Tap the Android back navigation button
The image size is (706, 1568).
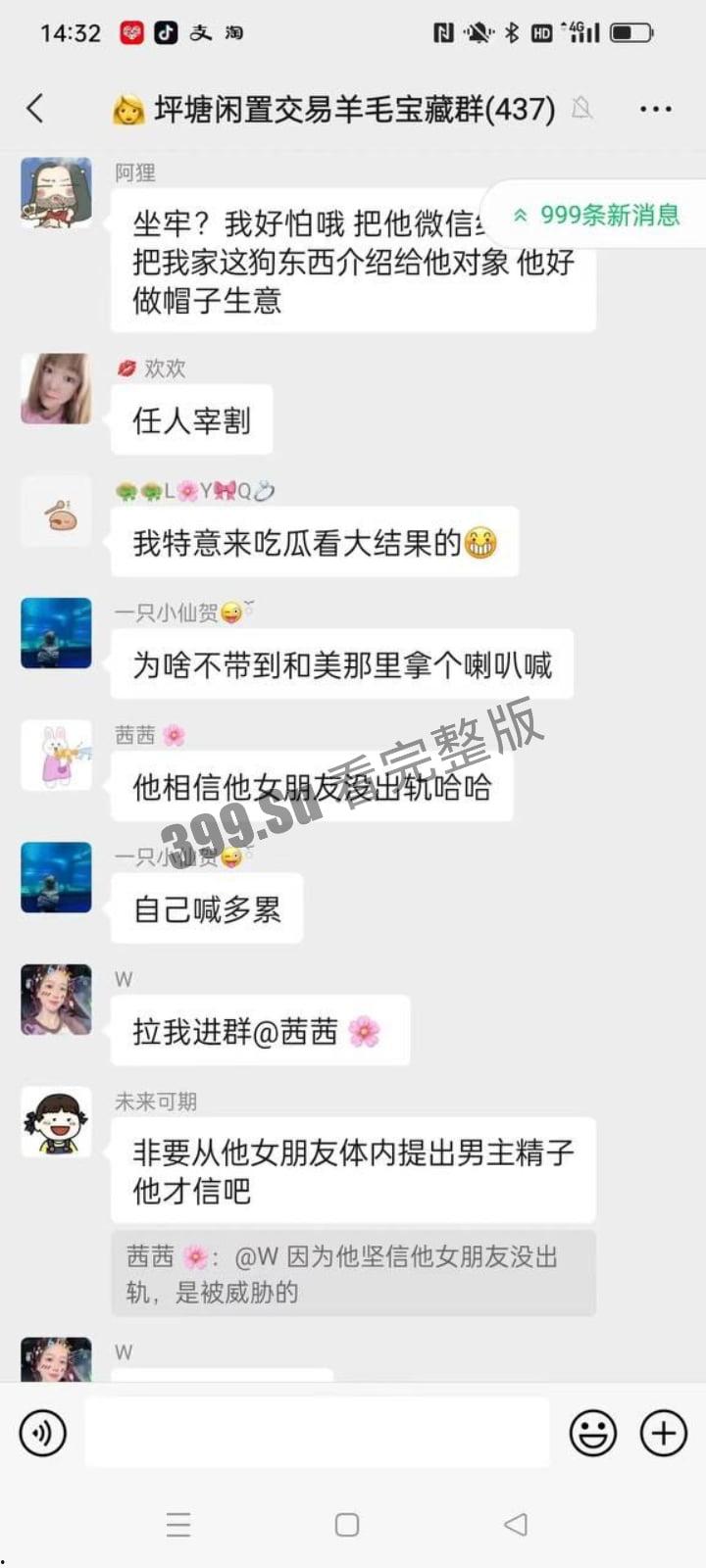tap(515, 1524)
